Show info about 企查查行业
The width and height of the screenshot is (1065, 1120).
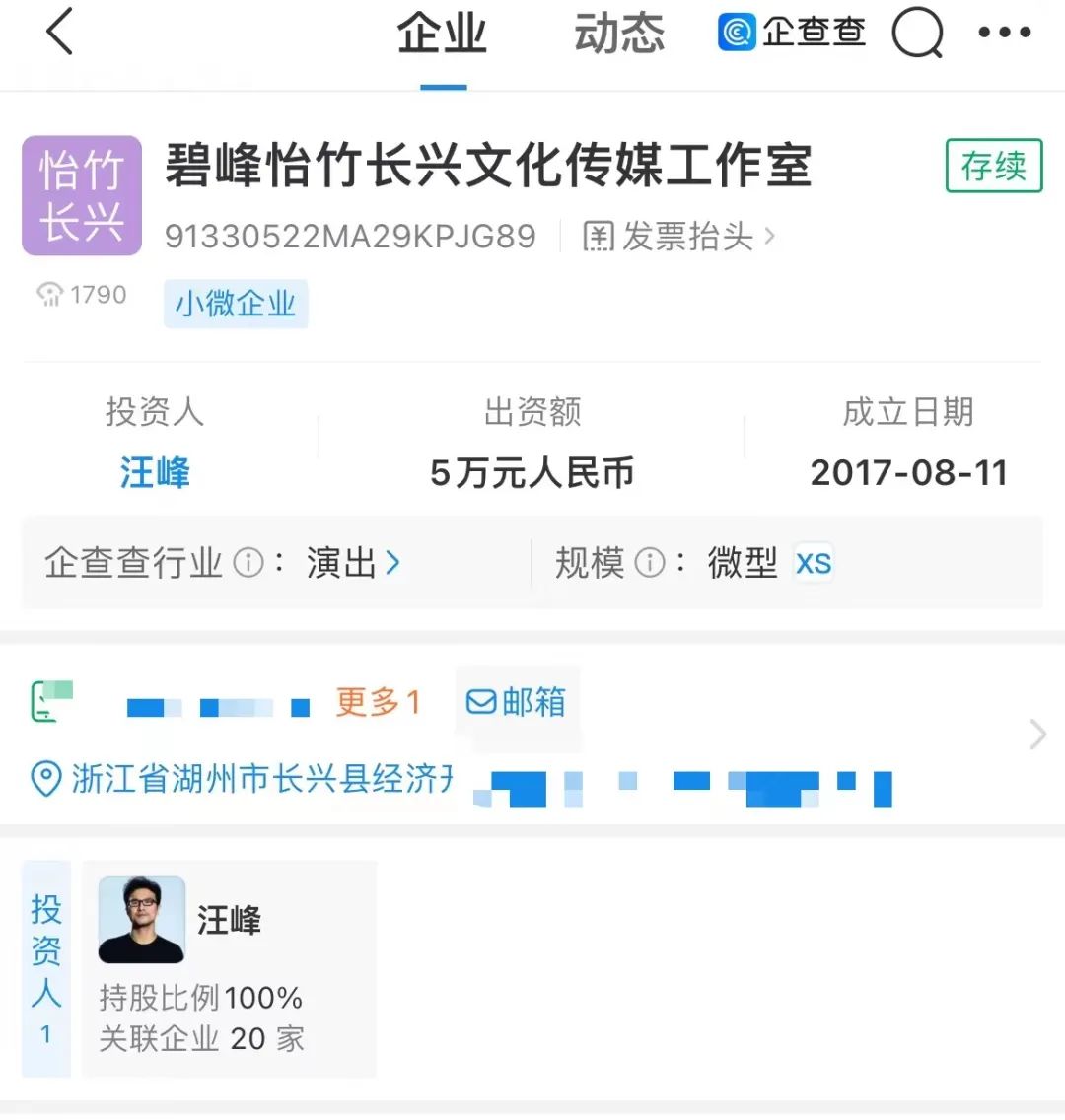click(248, 563)
